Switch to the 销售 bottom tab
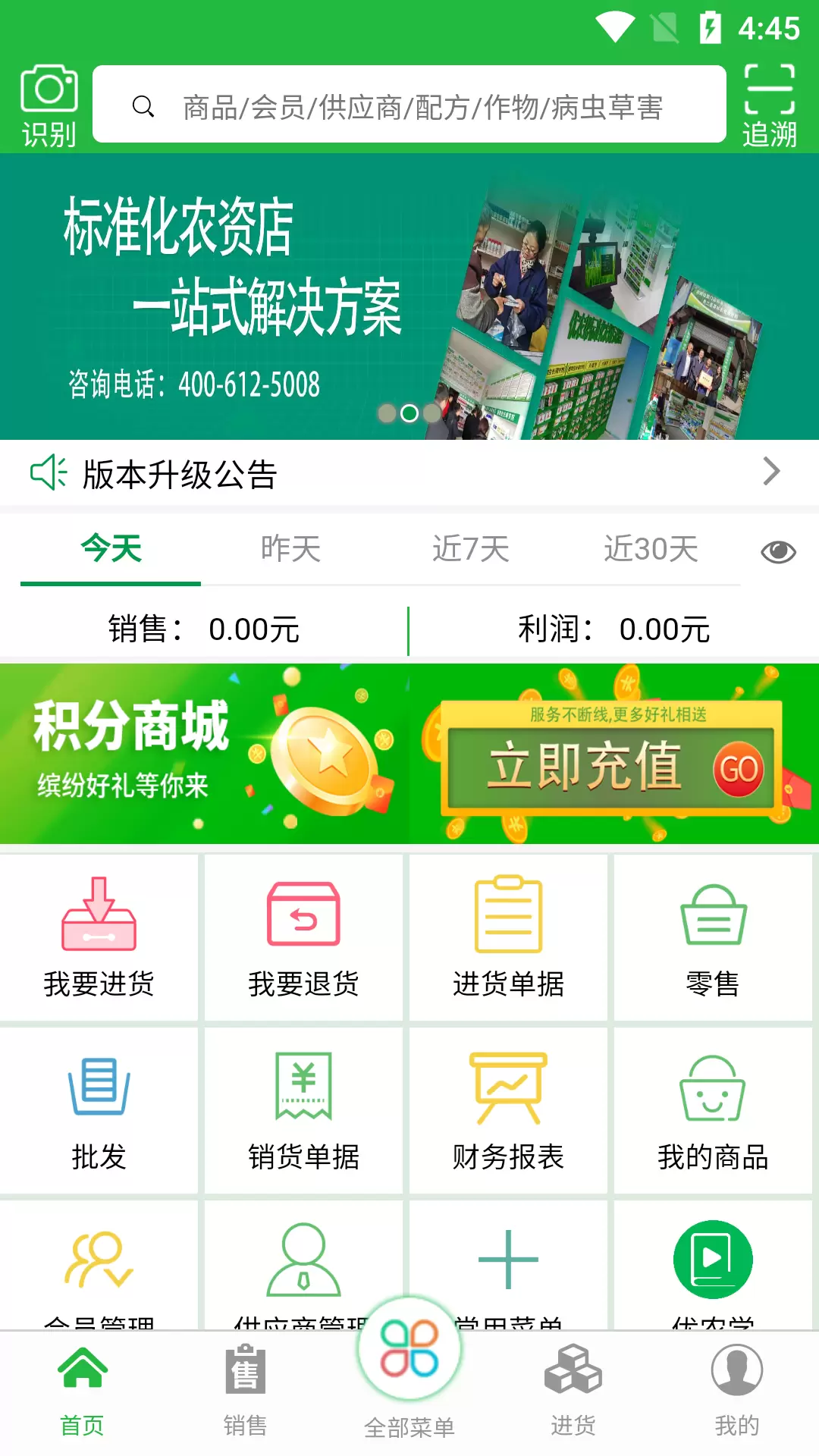The image size is (819, 1456). click(246, 1392)
